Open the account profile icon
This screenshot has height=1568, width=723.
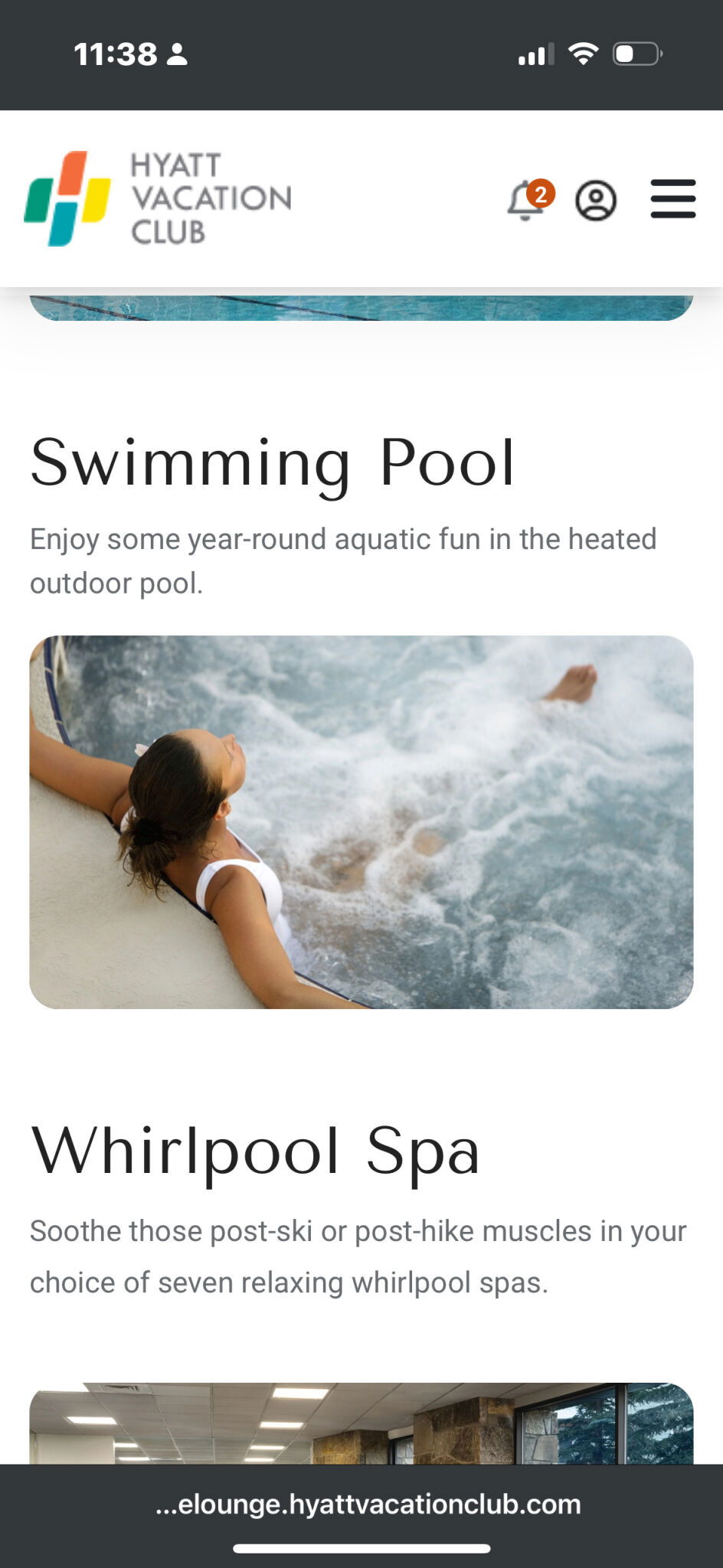pos(596,201)
